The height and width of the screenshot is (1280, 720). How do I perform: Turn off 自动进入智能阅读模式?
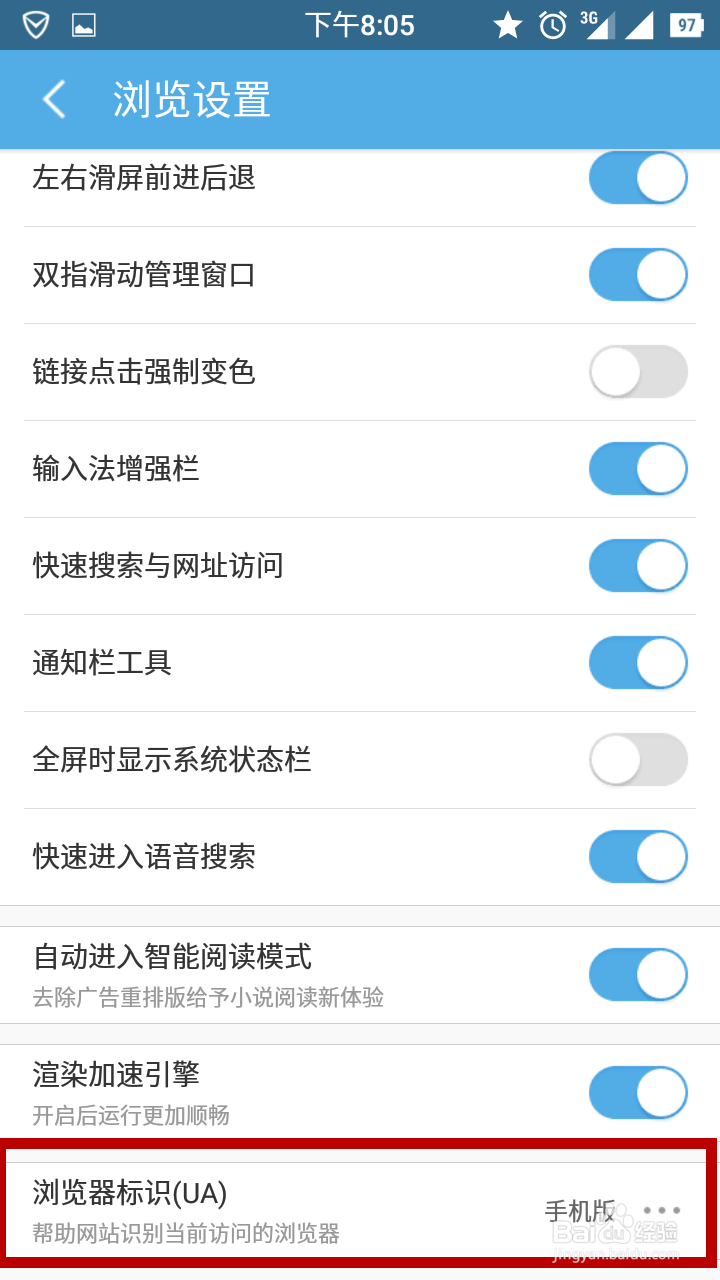(638, 974)
